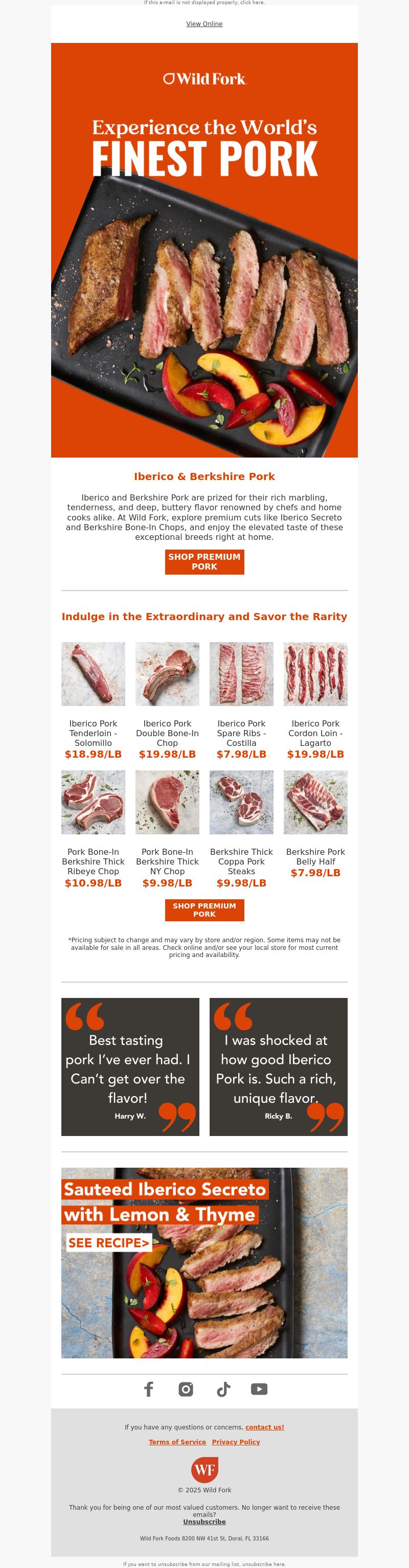This screenshot has height=1568, width=409.
Task: See the Sauteed Iberico Secreto recipe
Action: click(x=108, y=1242)
